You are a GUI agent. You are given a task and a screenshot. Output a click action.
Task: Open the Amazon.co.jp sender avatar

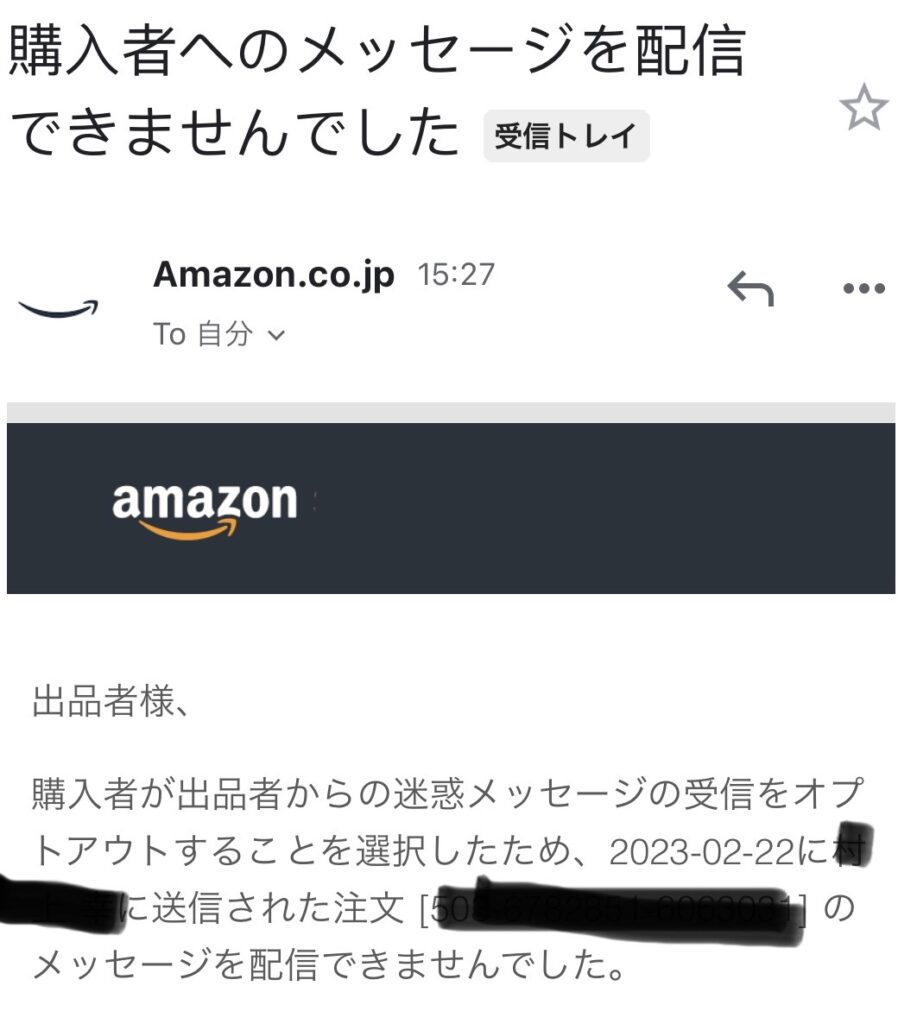[x=58, y=306]
